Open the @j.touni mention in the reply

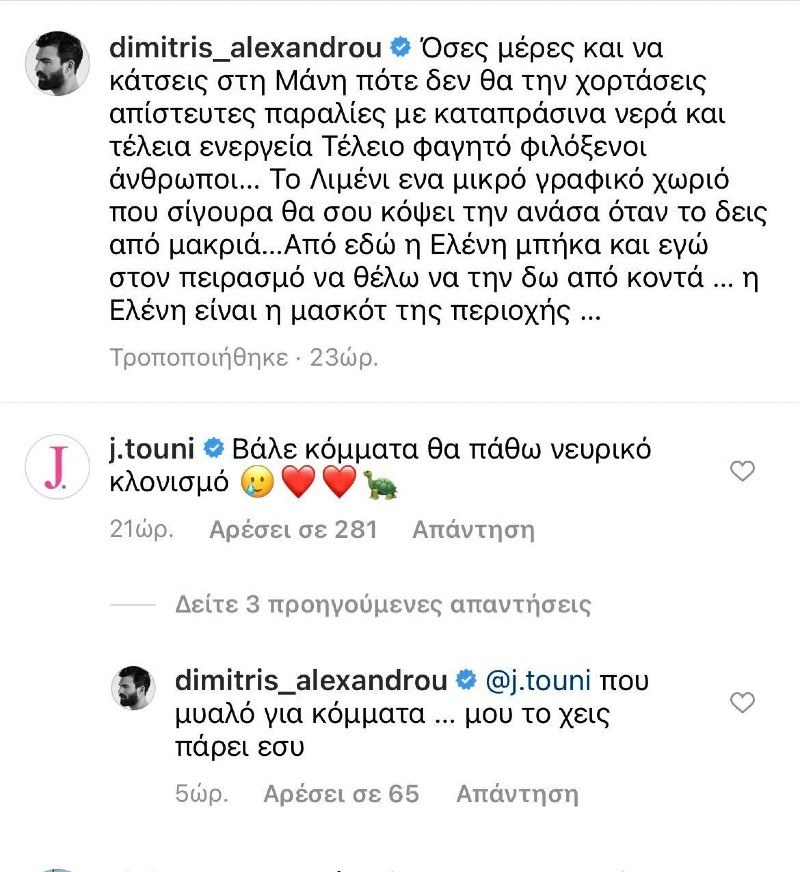point(538,681)
